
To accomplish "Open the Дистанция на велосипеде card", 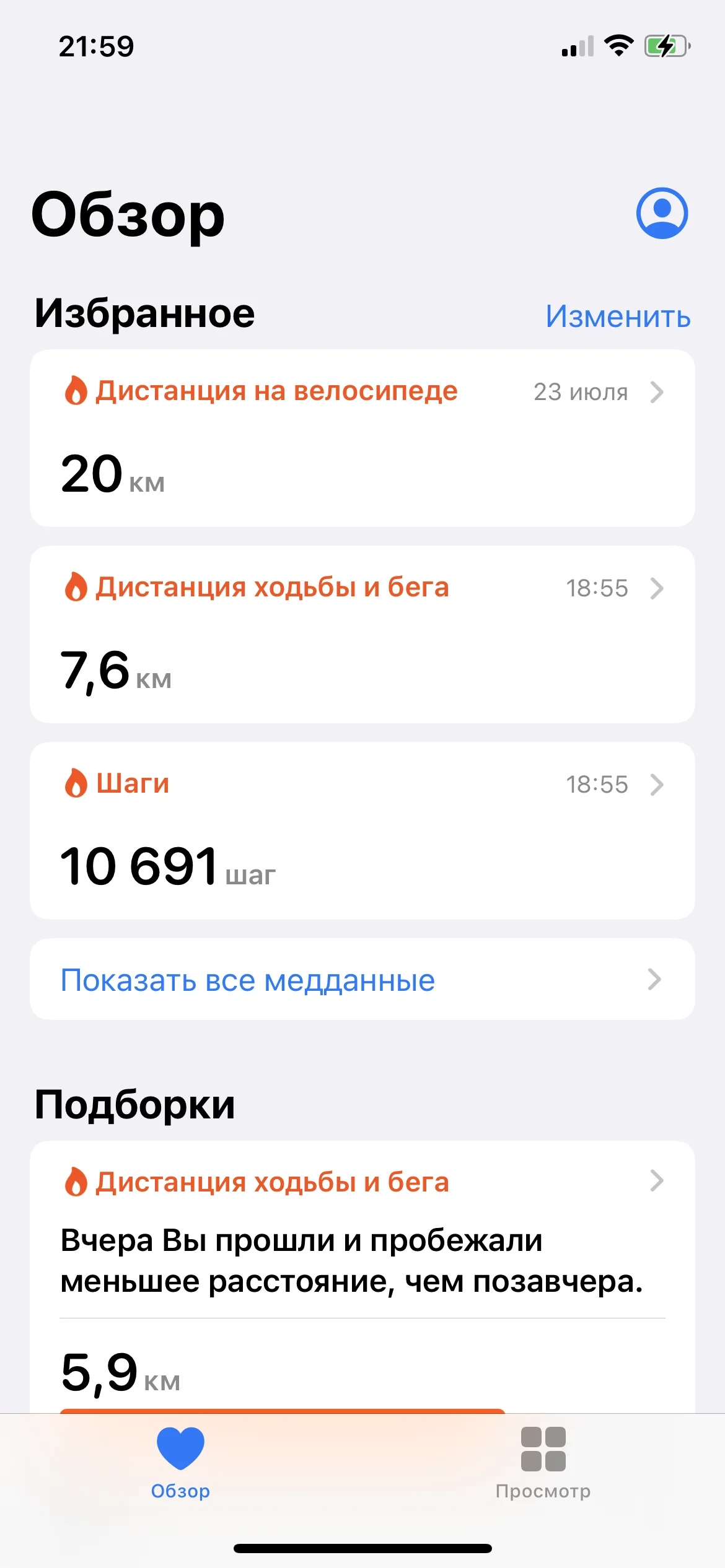I will coord(362,438).
